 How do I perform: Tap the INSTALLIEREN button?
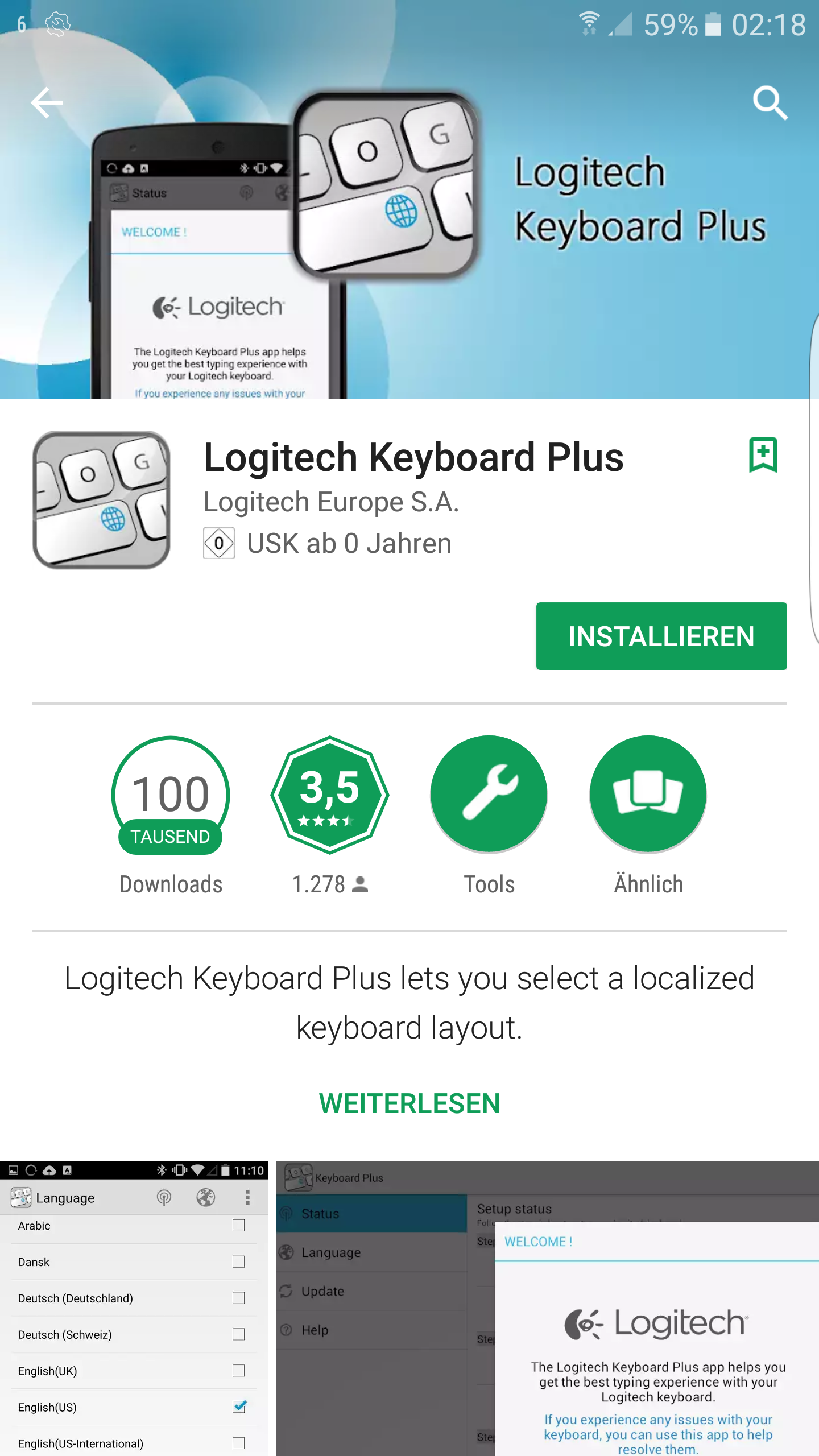click(661, 636)
